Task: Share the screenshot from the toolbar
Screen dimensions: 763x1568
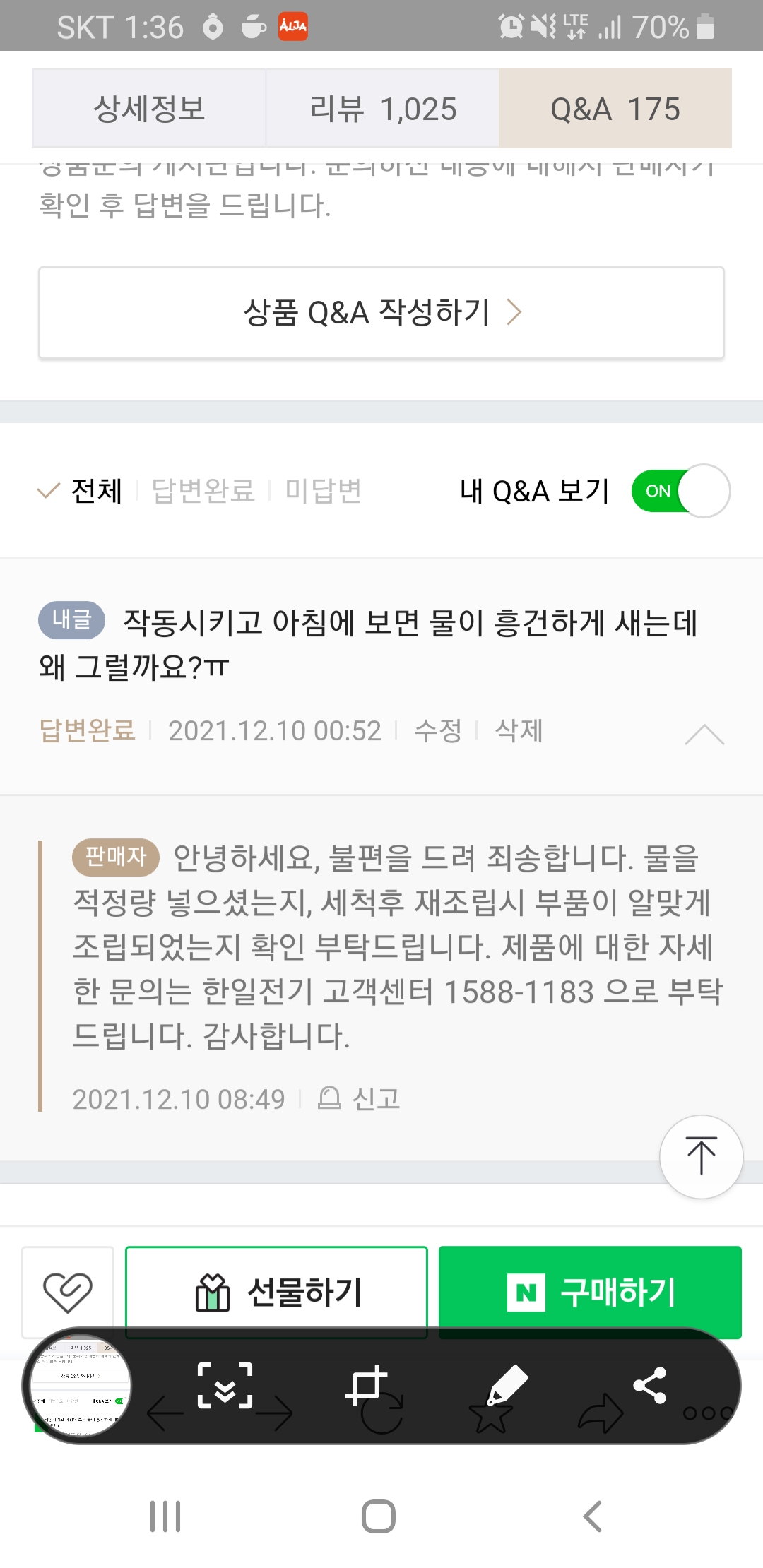Action: (650, 1386)
